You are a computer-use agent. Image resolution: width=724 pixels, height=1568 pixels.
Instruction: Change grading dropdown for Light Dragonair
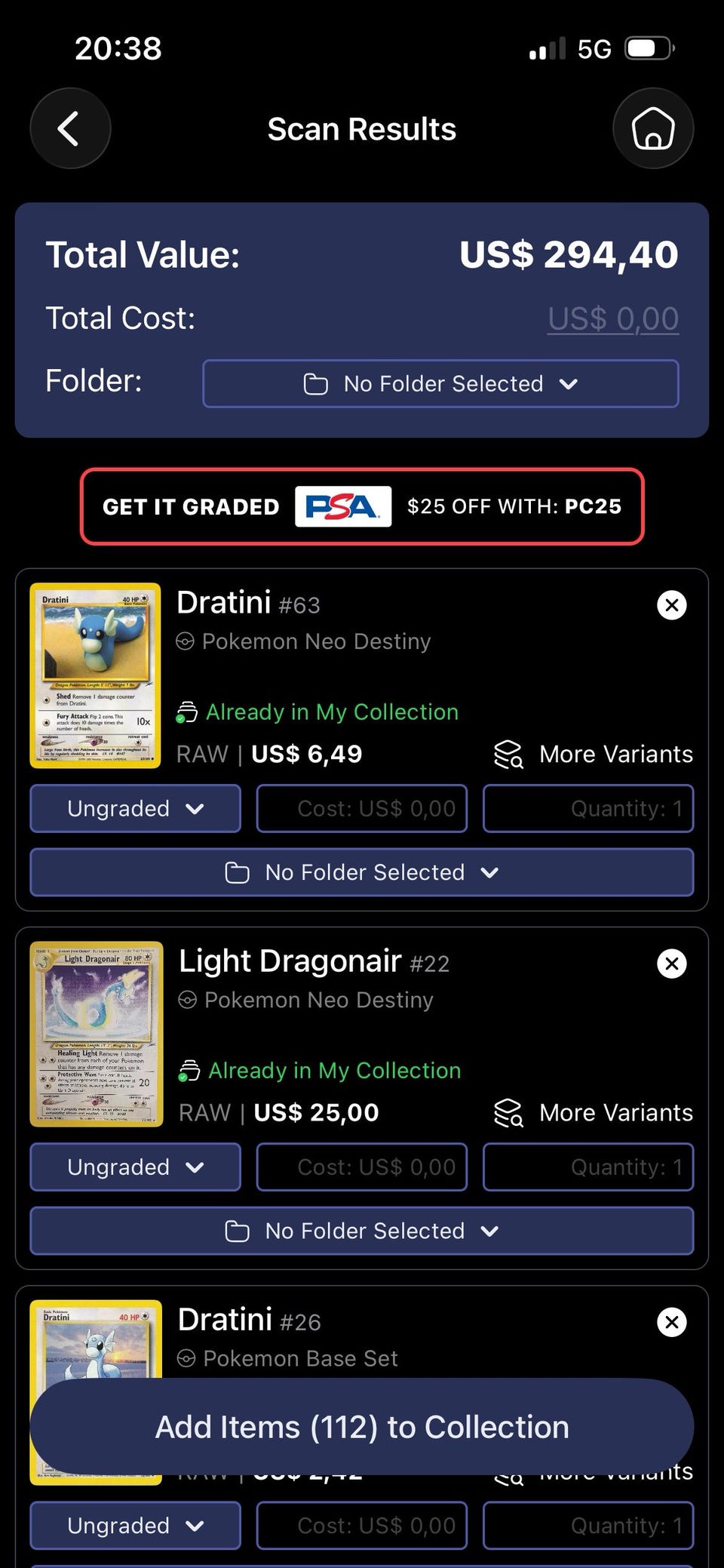[136, 1167]
